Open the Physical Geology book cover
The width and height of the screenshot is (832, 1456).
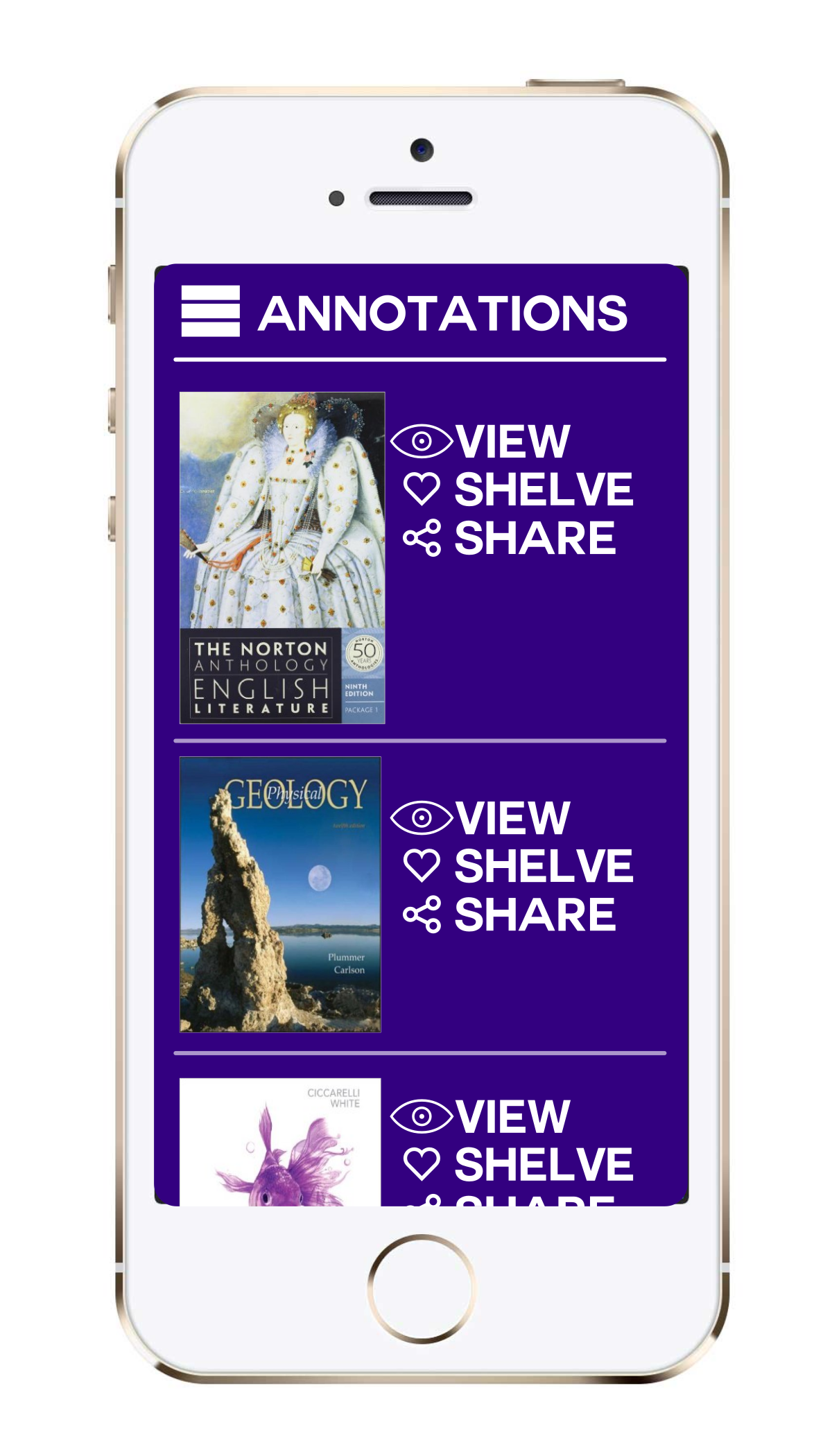(x=280, y=894)
